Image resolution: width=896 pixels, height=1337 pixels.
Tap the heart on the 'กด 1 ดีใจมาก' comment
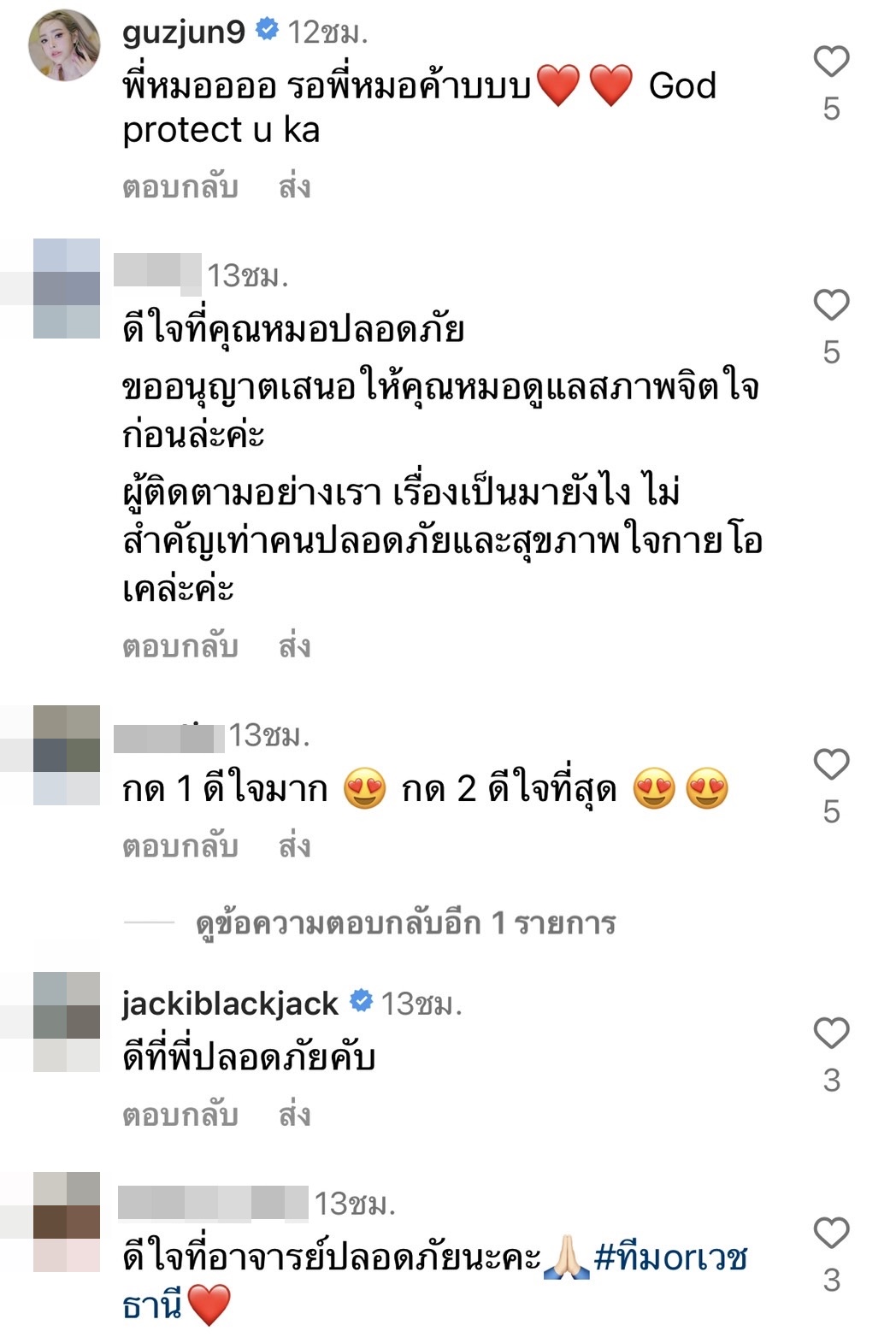(830, 764)
